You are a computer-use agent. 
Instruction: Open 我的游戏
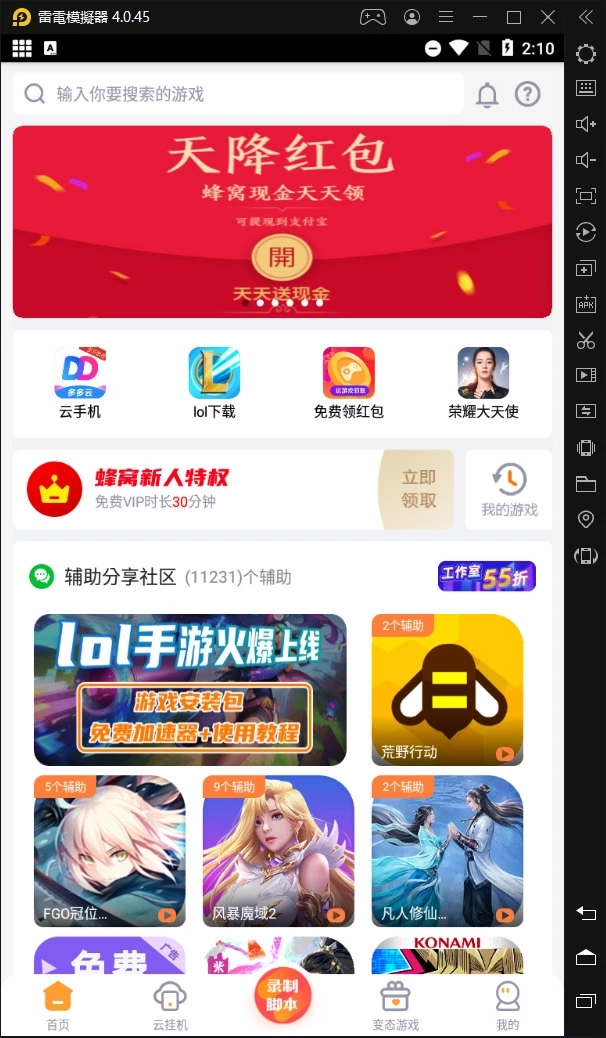(509, 489)
